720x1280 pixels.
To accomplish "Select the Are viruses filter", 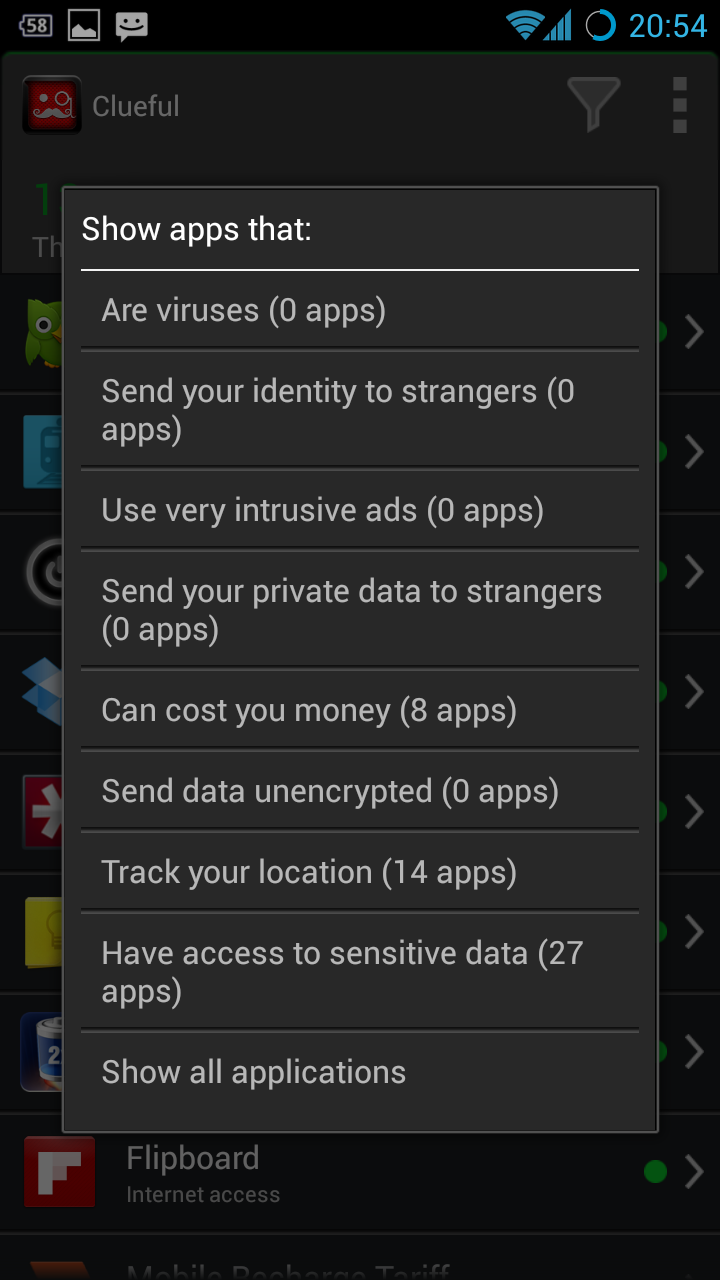I will [x=360, y=310].
